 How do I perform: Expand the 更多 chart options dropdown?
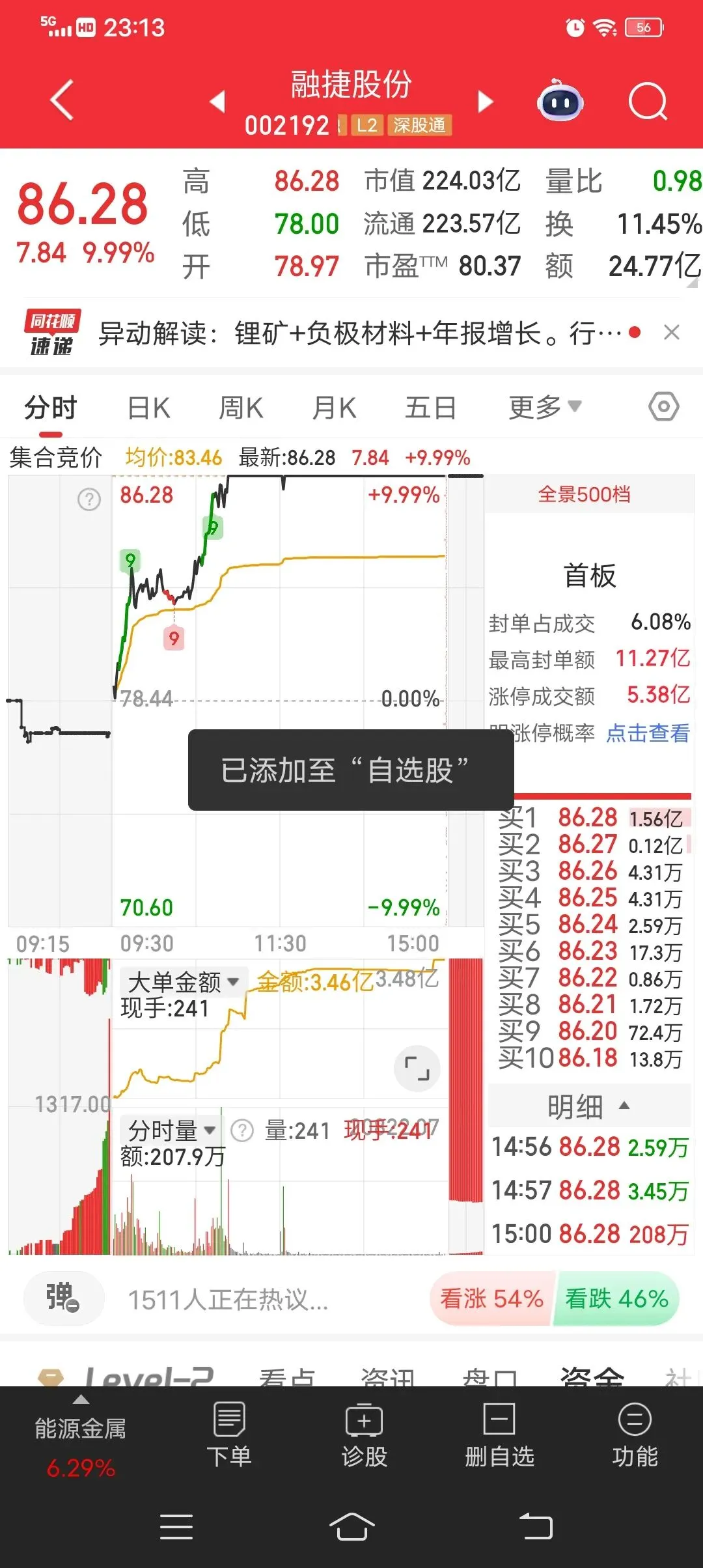(545, 408)
